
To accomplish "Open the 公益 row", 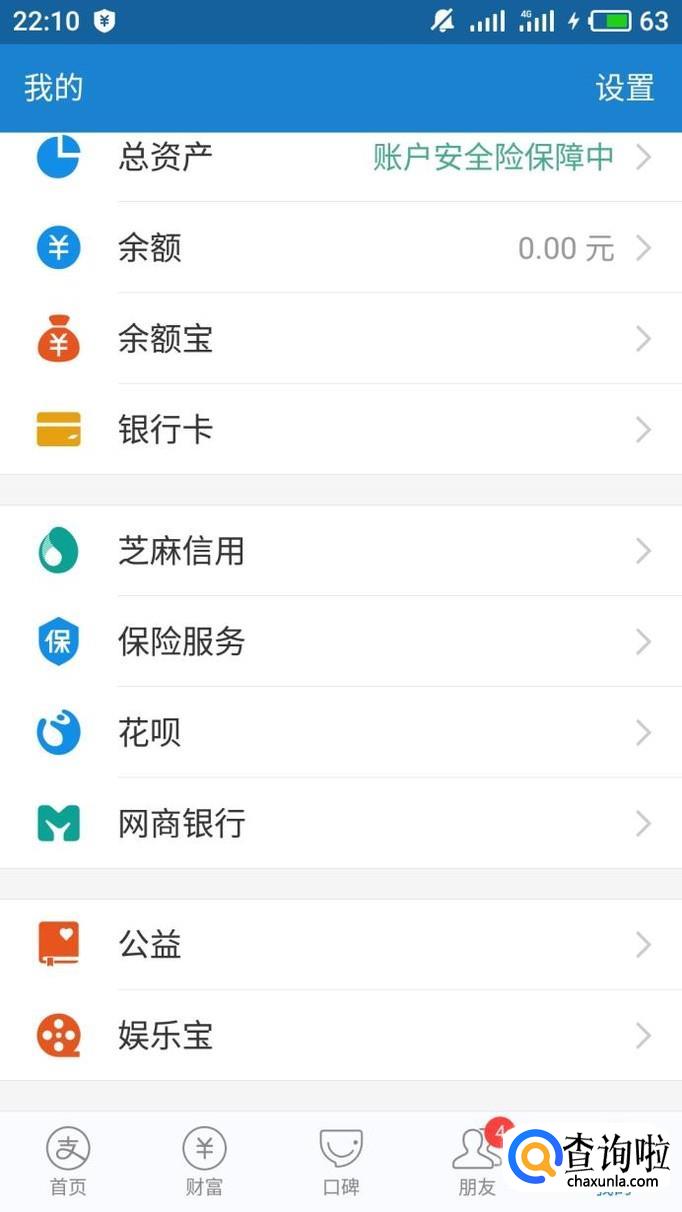I will (340, 945).
